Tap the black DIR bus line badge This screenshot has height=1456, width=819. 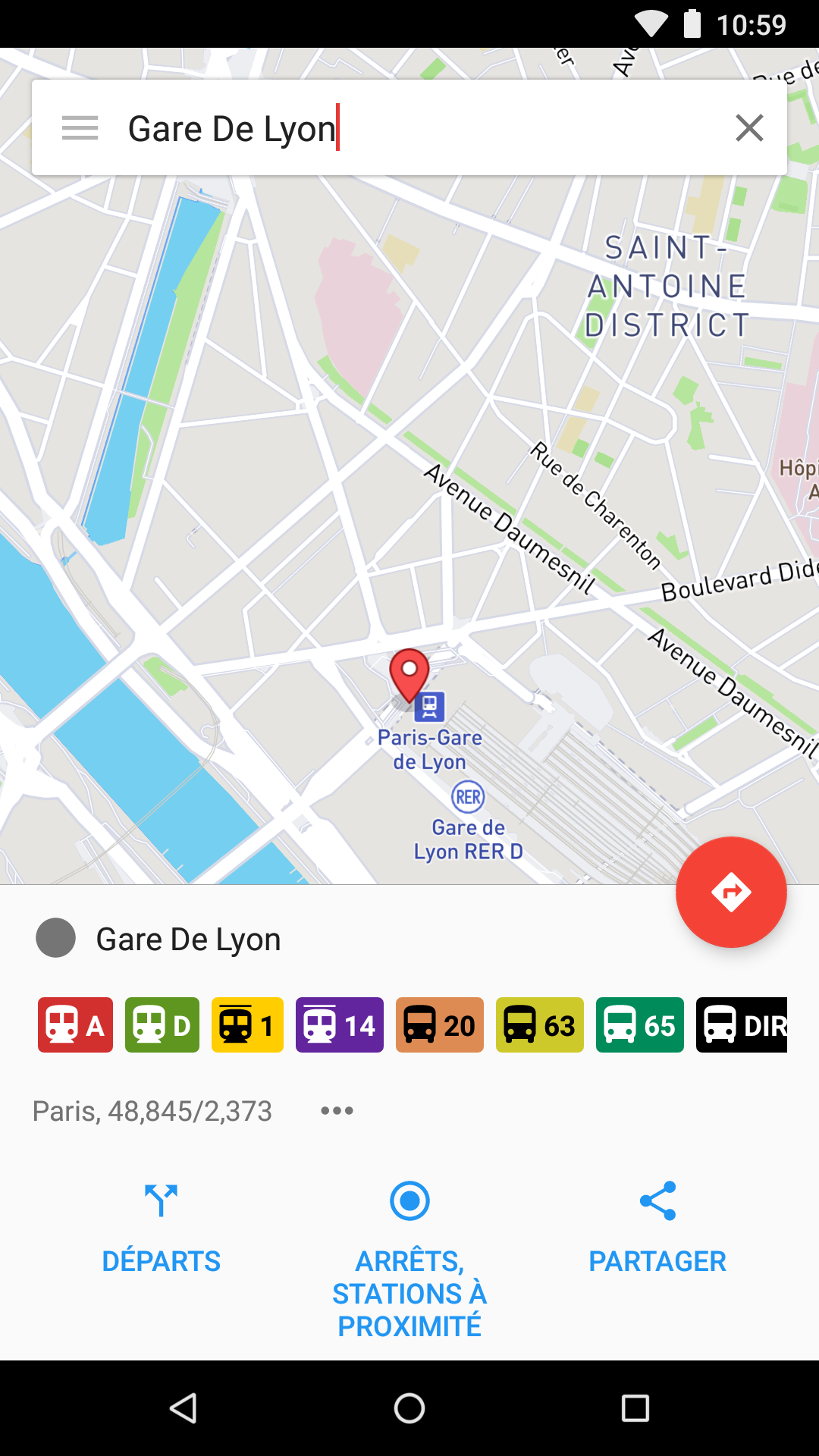742,1025
